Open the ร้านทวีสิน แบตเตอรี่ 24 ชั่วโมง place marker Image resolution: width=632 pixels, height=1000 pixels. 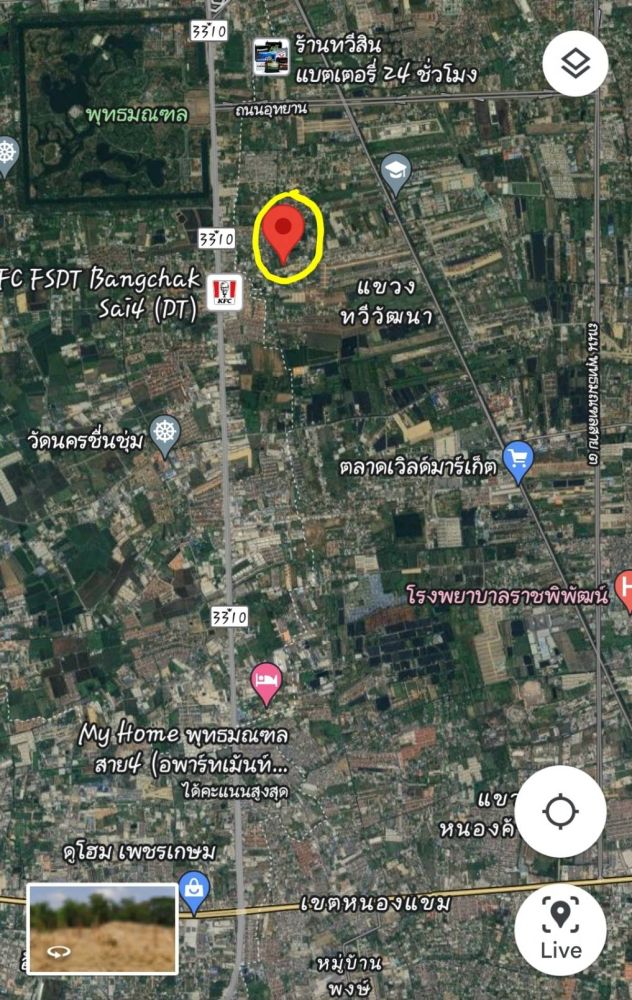(x=271, y=57)
